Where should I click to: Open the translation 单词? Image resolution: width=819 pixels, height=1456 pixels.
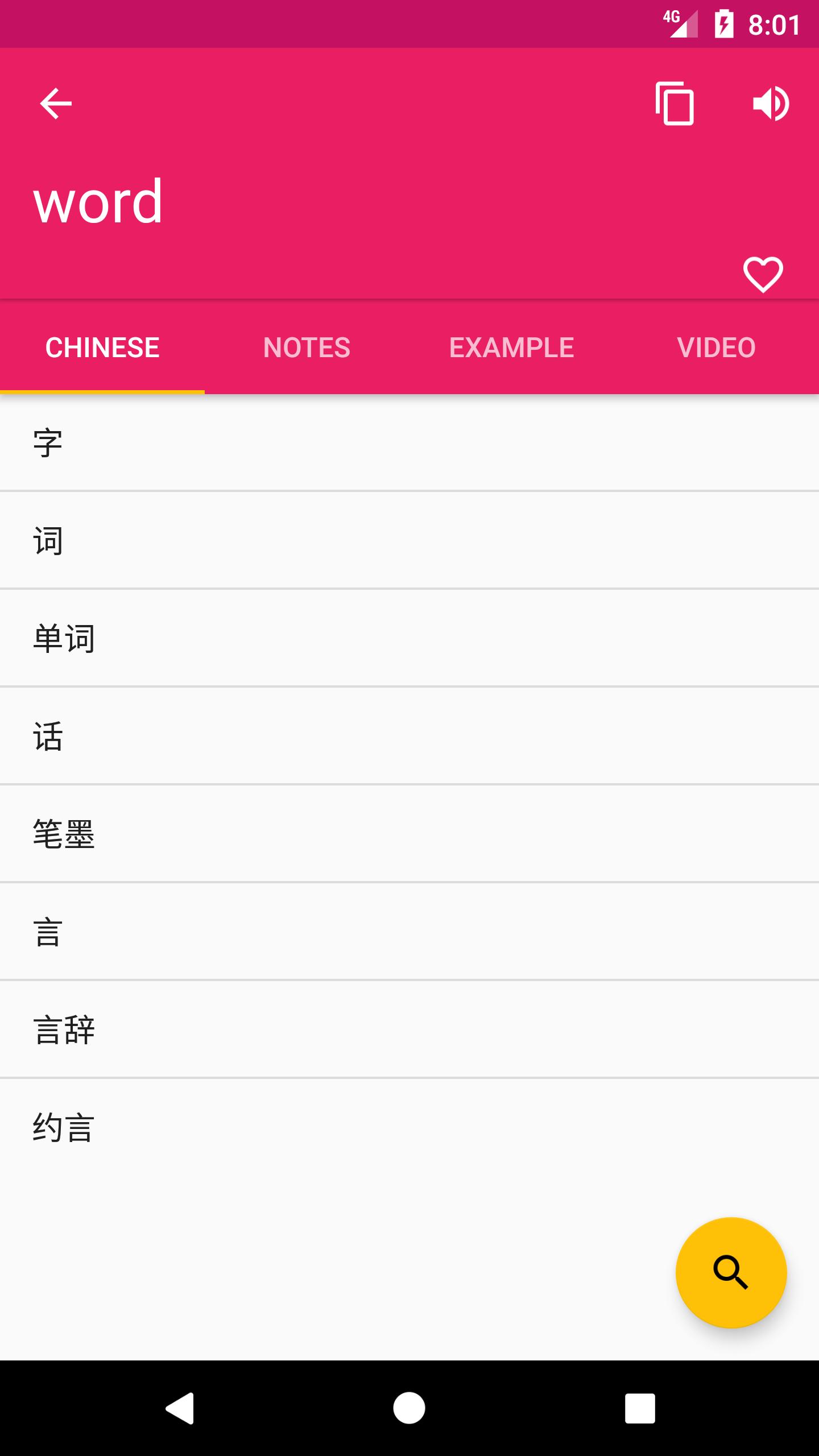[409, 638]
